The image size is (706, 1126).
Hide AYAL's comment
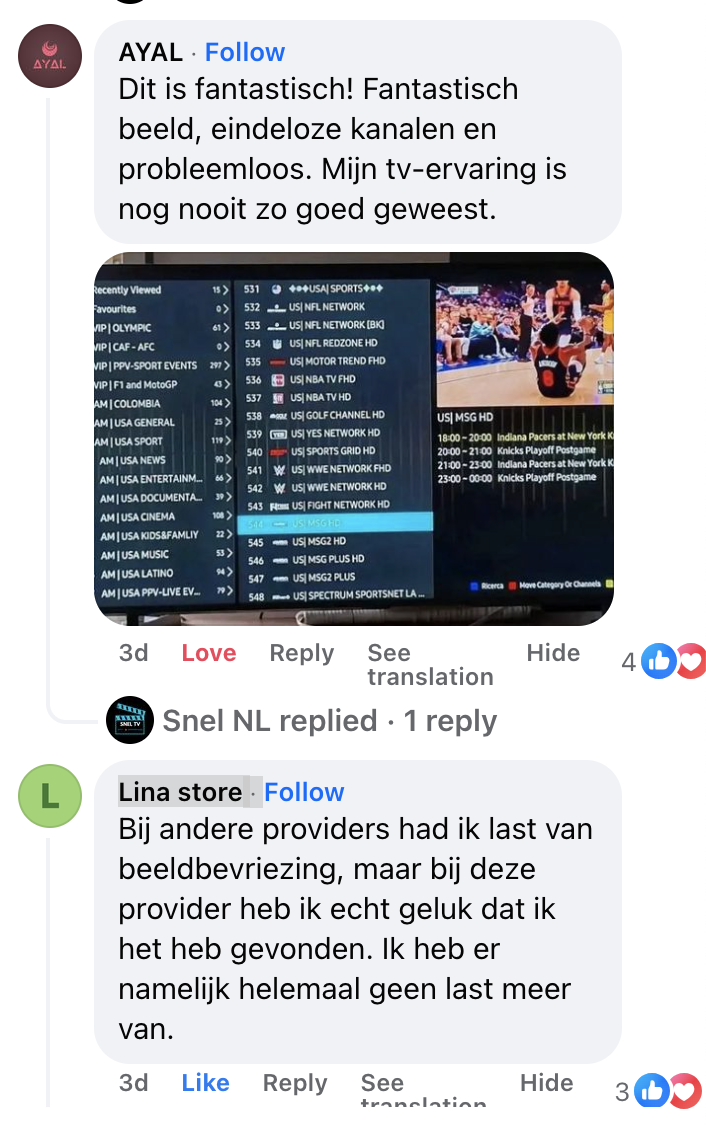552,653
